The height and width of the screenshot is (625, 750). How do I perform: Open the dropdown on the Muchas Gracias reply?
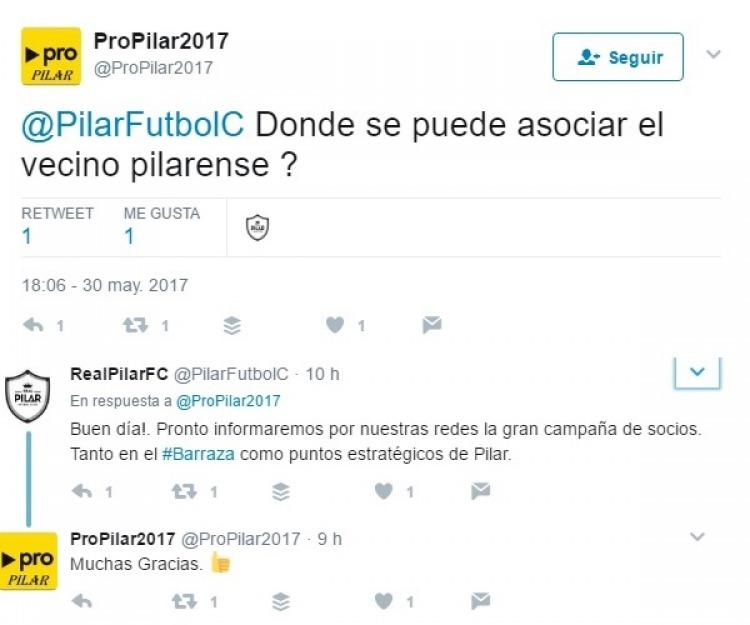tap(698, 537)
